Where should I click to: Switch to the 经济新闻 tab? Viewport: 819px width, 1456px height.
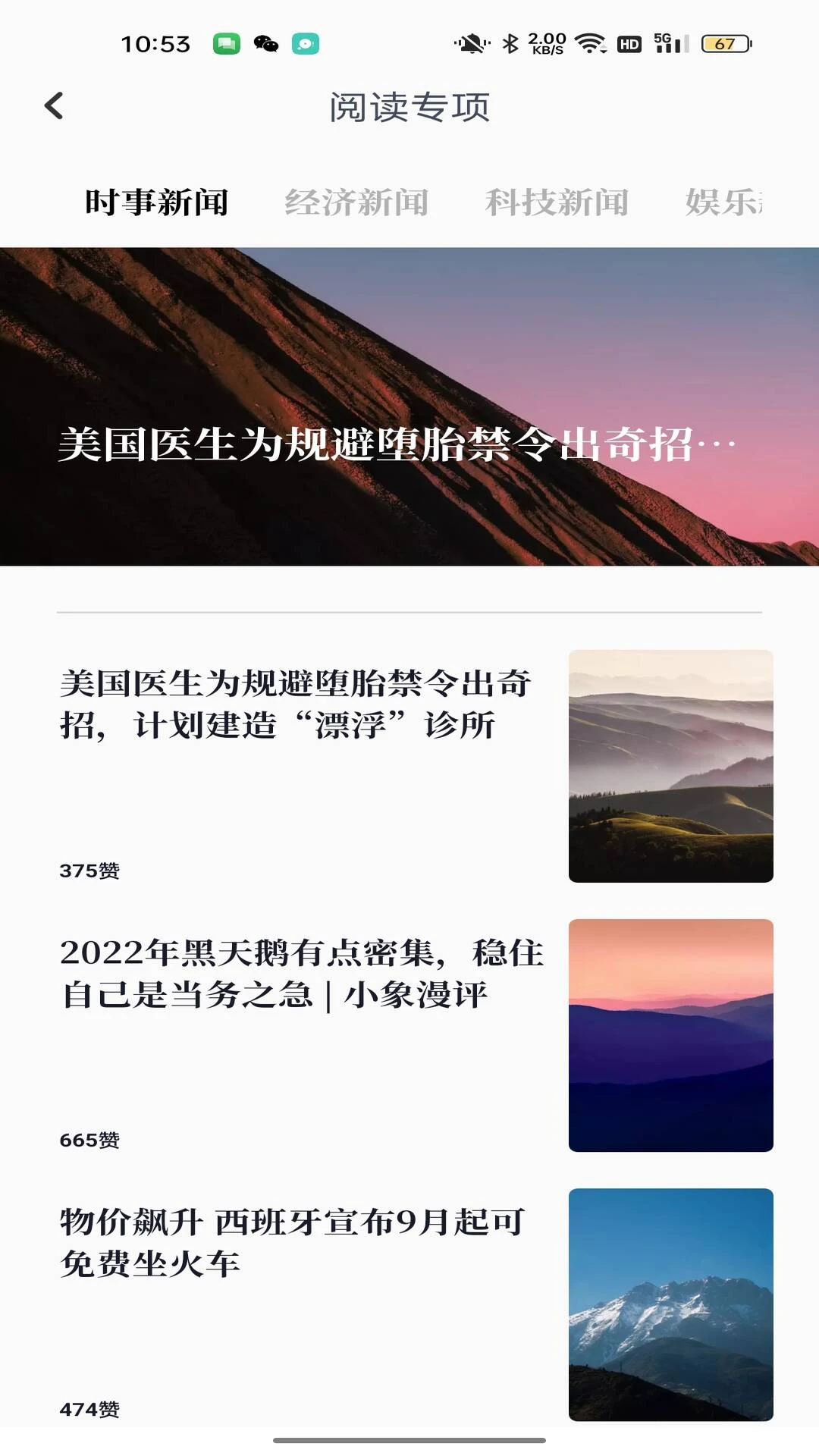[356, 202]
